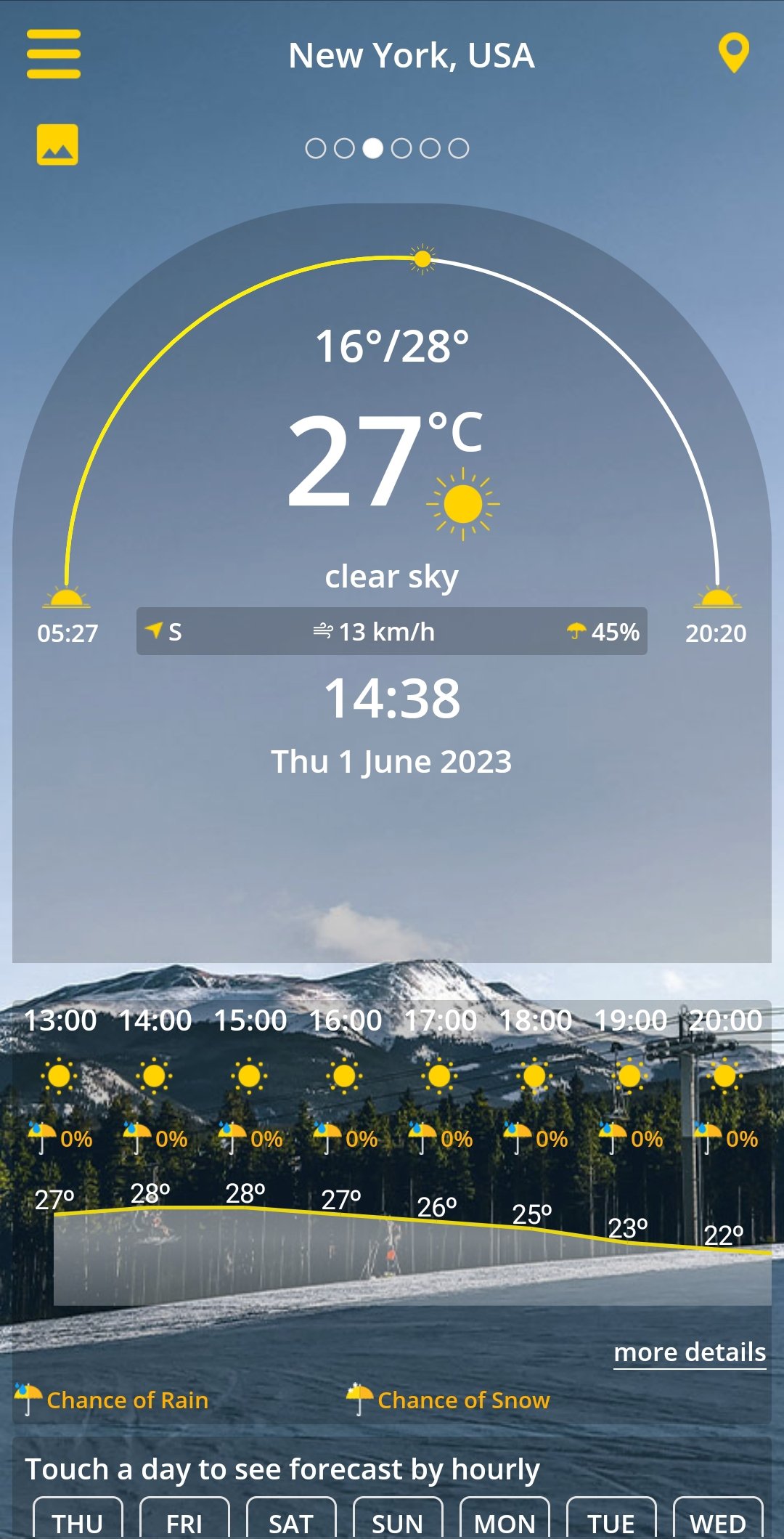Click the sunny icon under 13:00
Viewport: 784px width, 1539px height.
pyautogui.click(x=57, y=1076)
